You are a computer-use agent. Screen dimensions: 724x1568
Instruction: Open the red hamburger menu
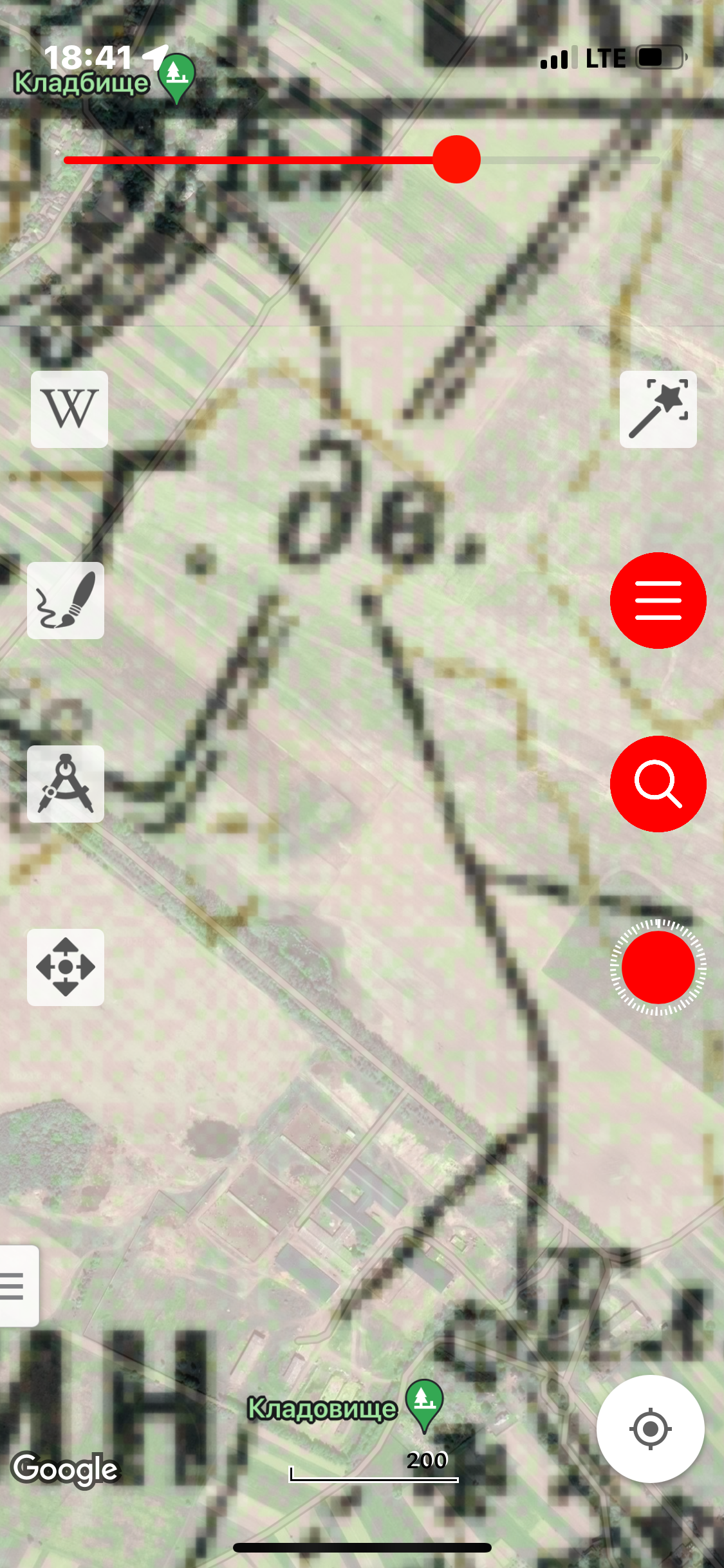pyautogui.click(x=658, y=601)
